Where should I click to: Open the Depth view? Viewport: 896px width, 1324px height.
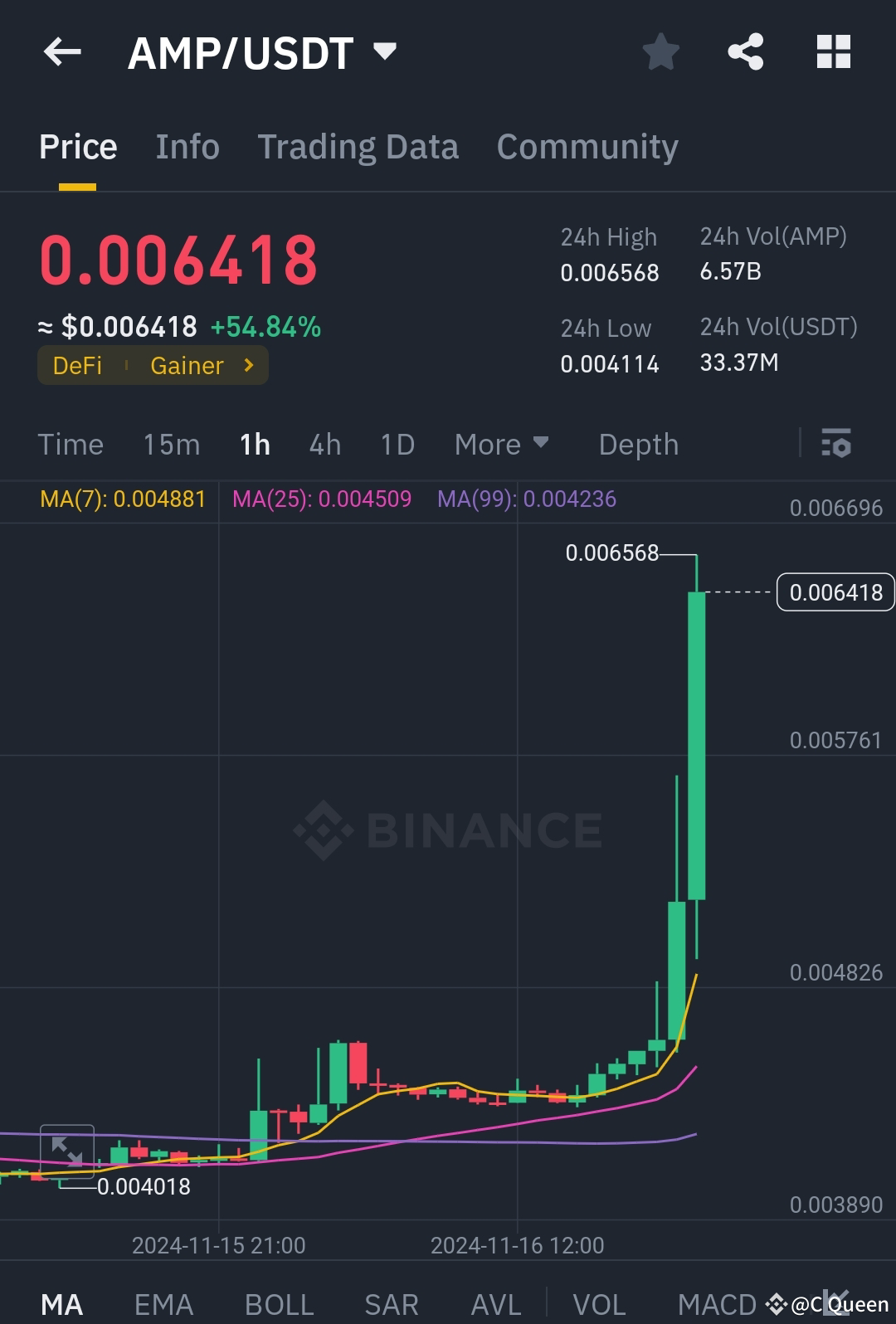tap(638, 445)
